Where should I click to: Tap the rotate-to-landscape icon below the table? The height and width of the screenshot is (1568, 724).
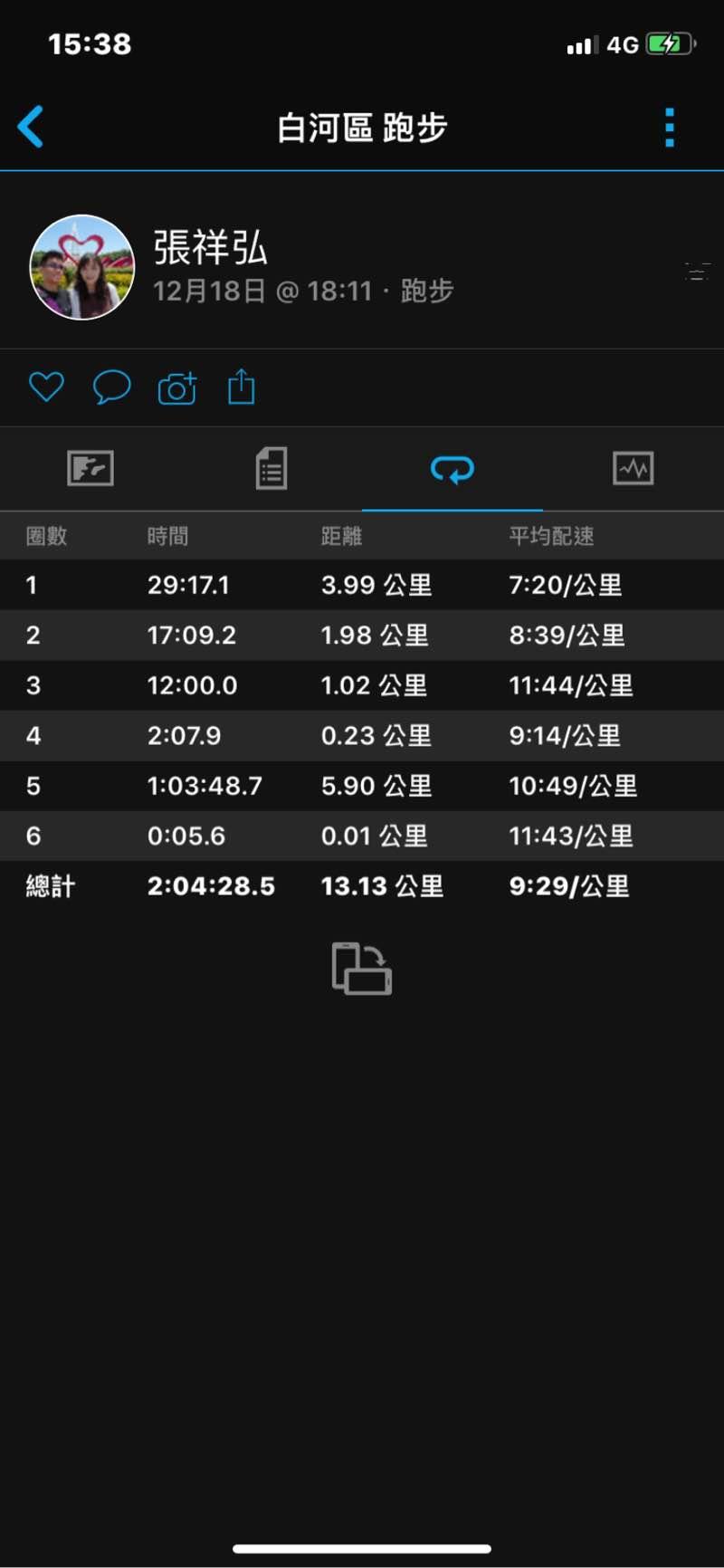click(362, 969)
